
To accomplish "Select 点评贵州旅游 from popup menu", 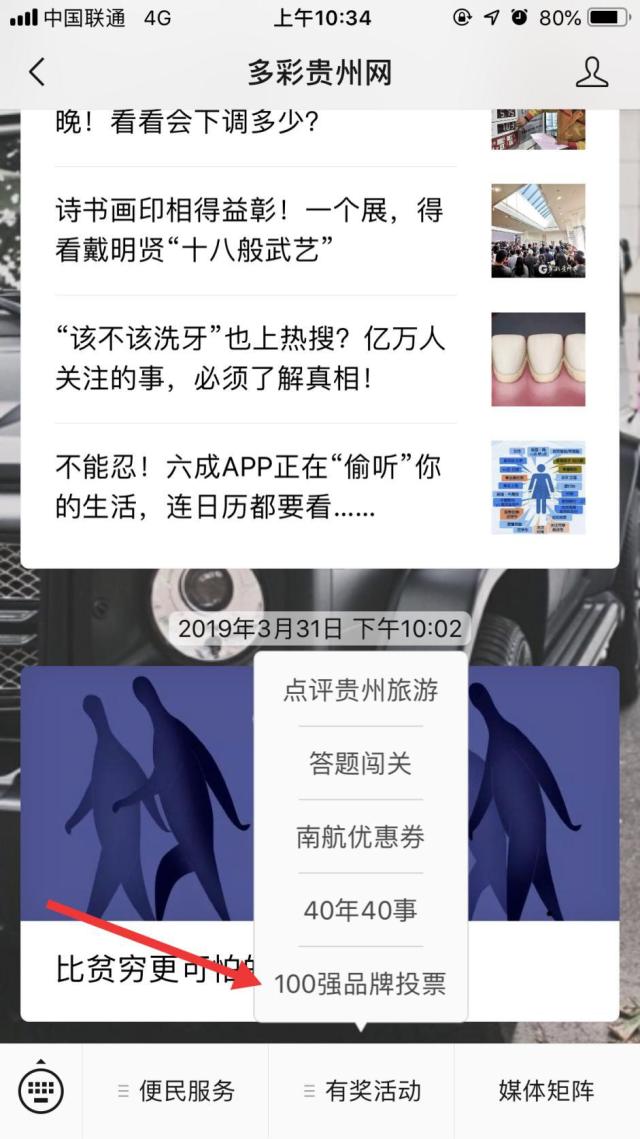I will pyautogui.click(x=360, y=690).
